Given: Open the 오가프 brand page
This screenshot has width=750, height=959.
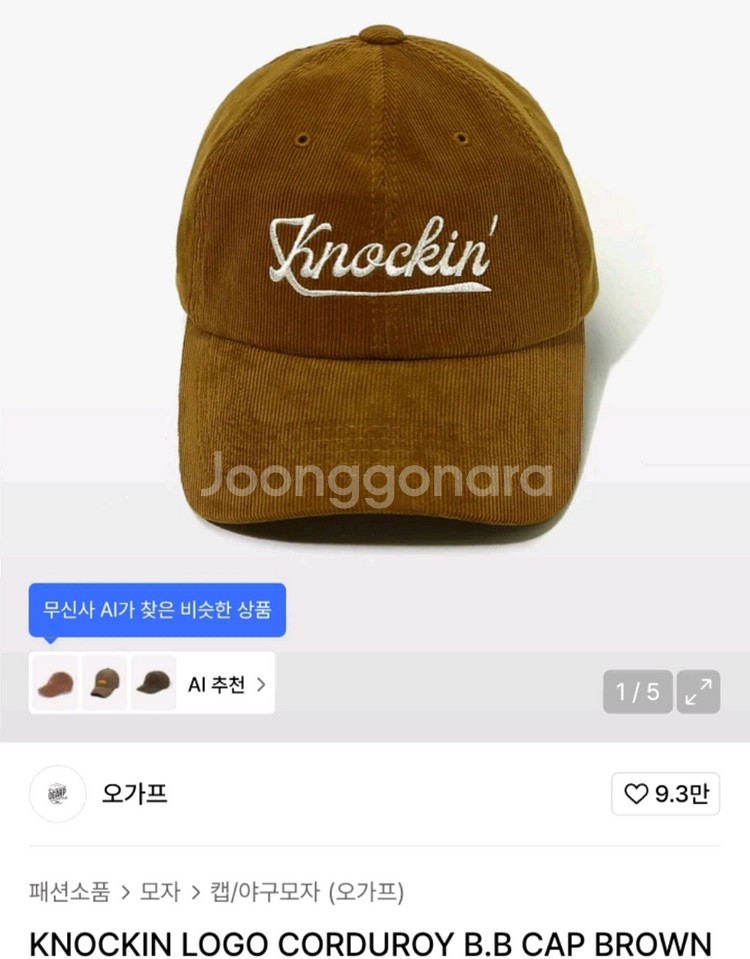Looking at the screenshot, I should pyautogui.click(x=134, y=794).
